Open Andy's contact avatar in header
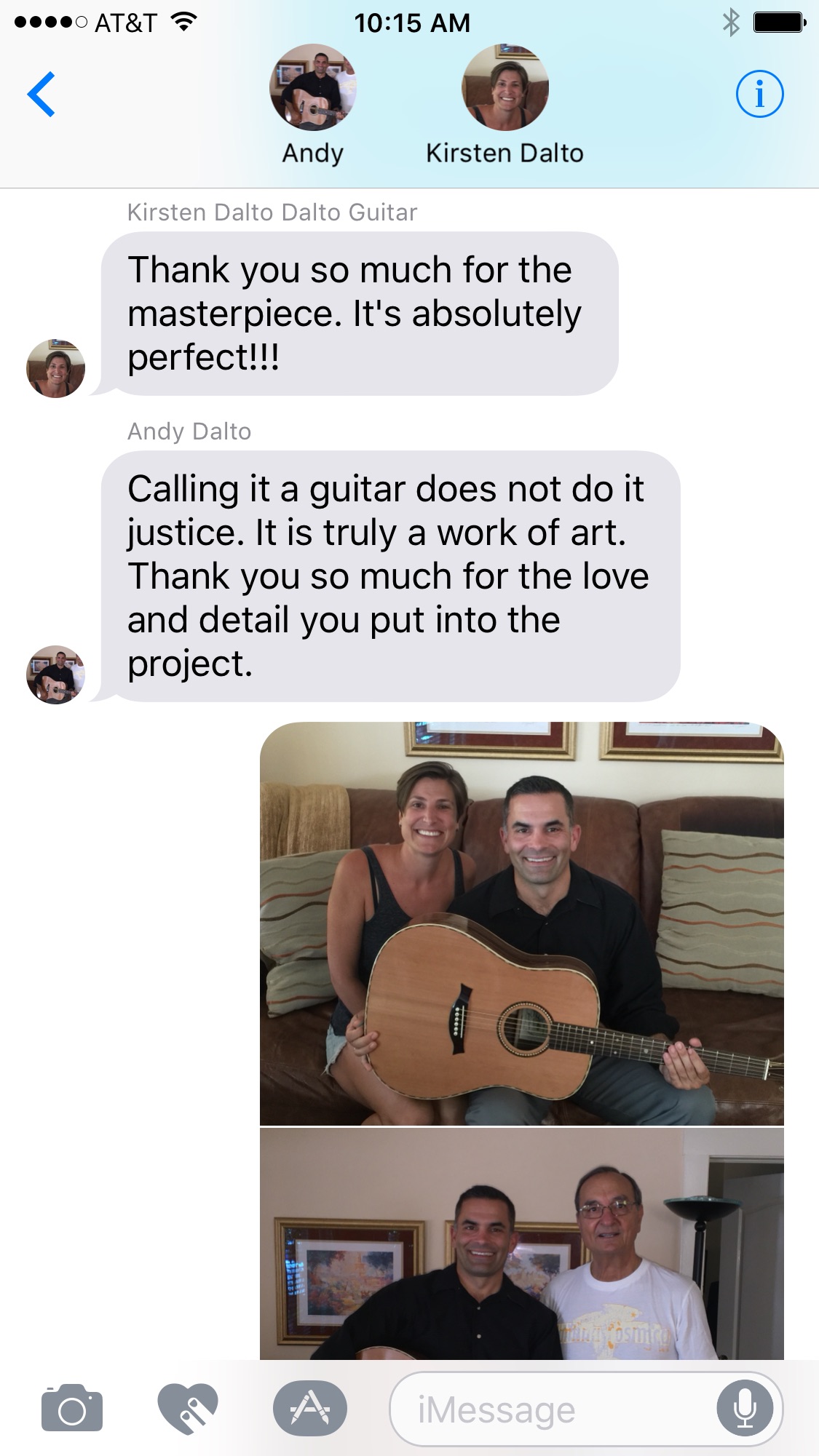 [x=313, y=87]
